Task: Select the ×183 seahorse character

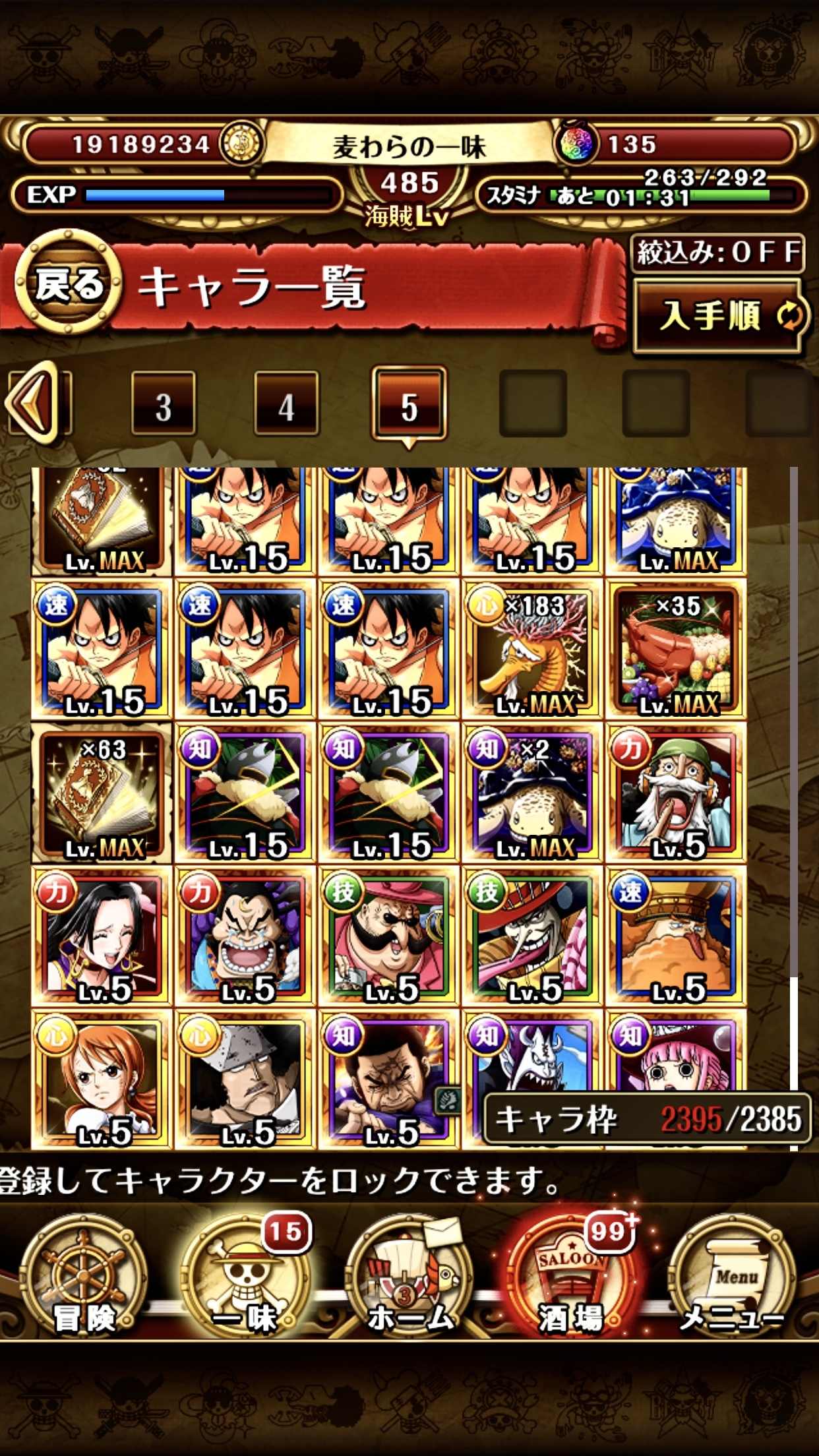Action: 533,650
